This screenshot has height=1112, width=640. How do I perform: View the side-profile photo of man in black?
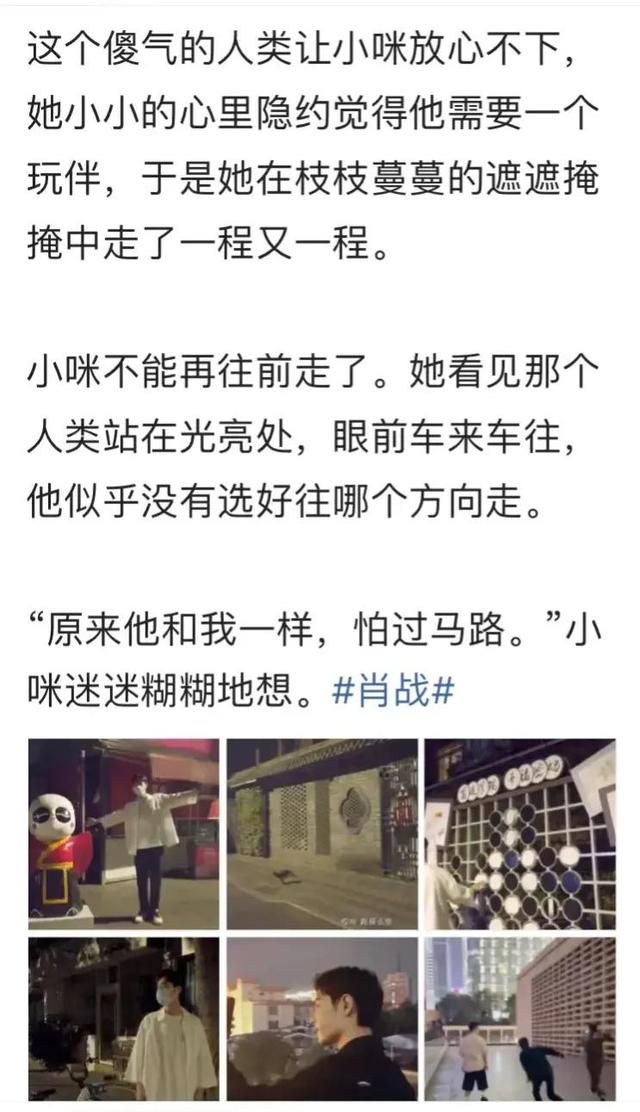tap(322, 1019)
